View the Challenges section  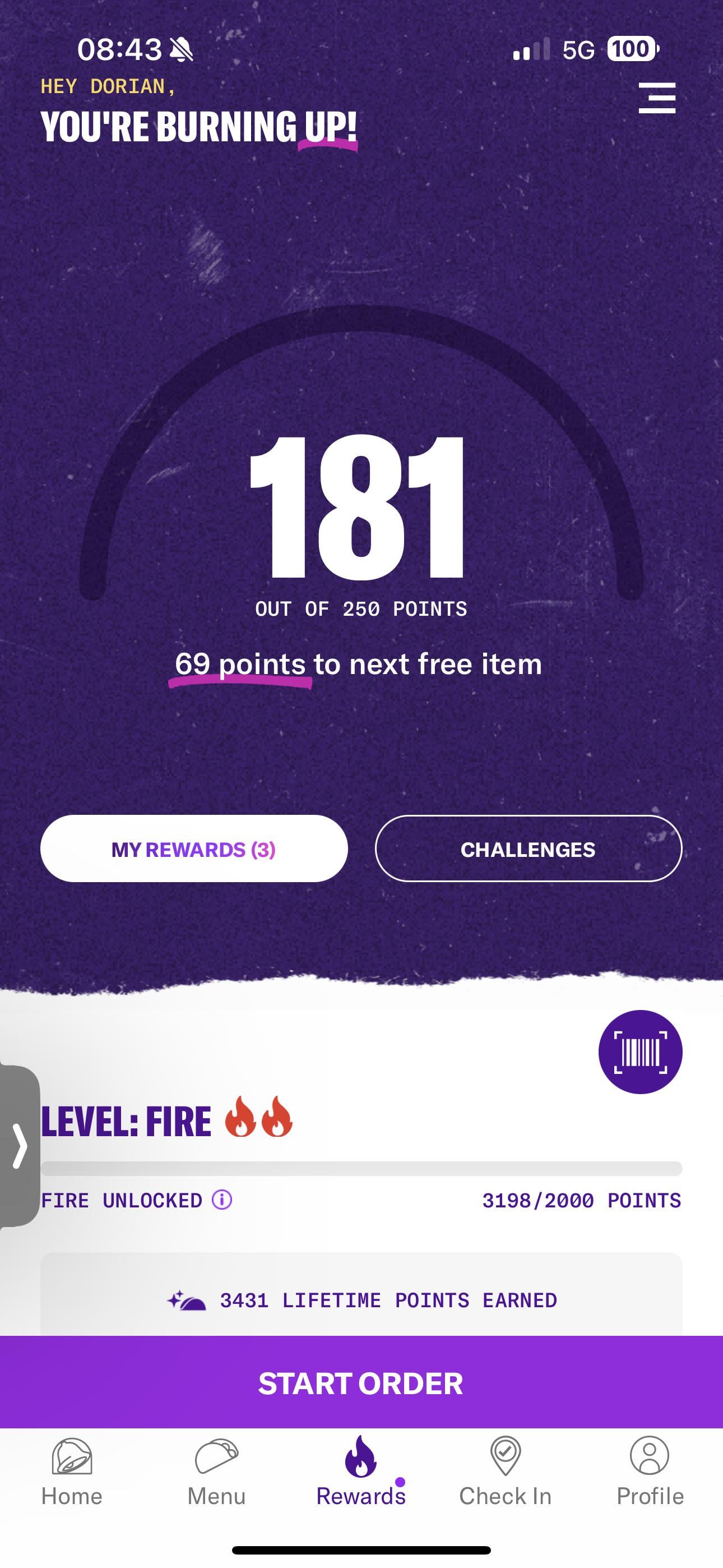[x=529, y=848]
